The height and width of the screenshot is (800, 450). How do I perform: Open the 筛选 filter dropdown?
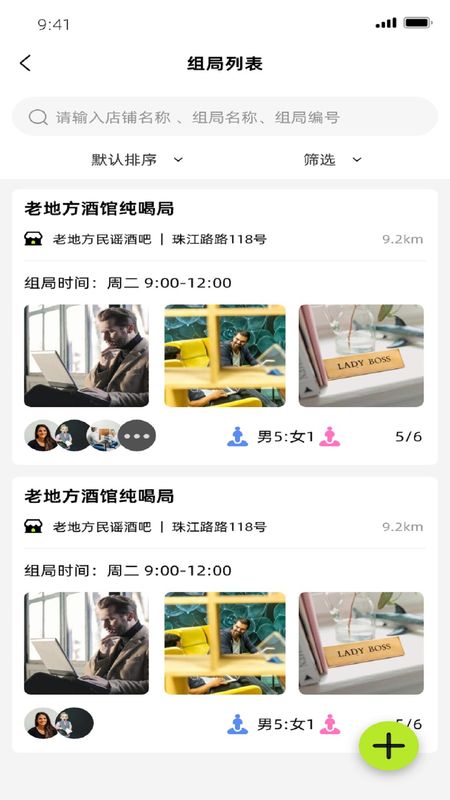click(x=332, y=160)
